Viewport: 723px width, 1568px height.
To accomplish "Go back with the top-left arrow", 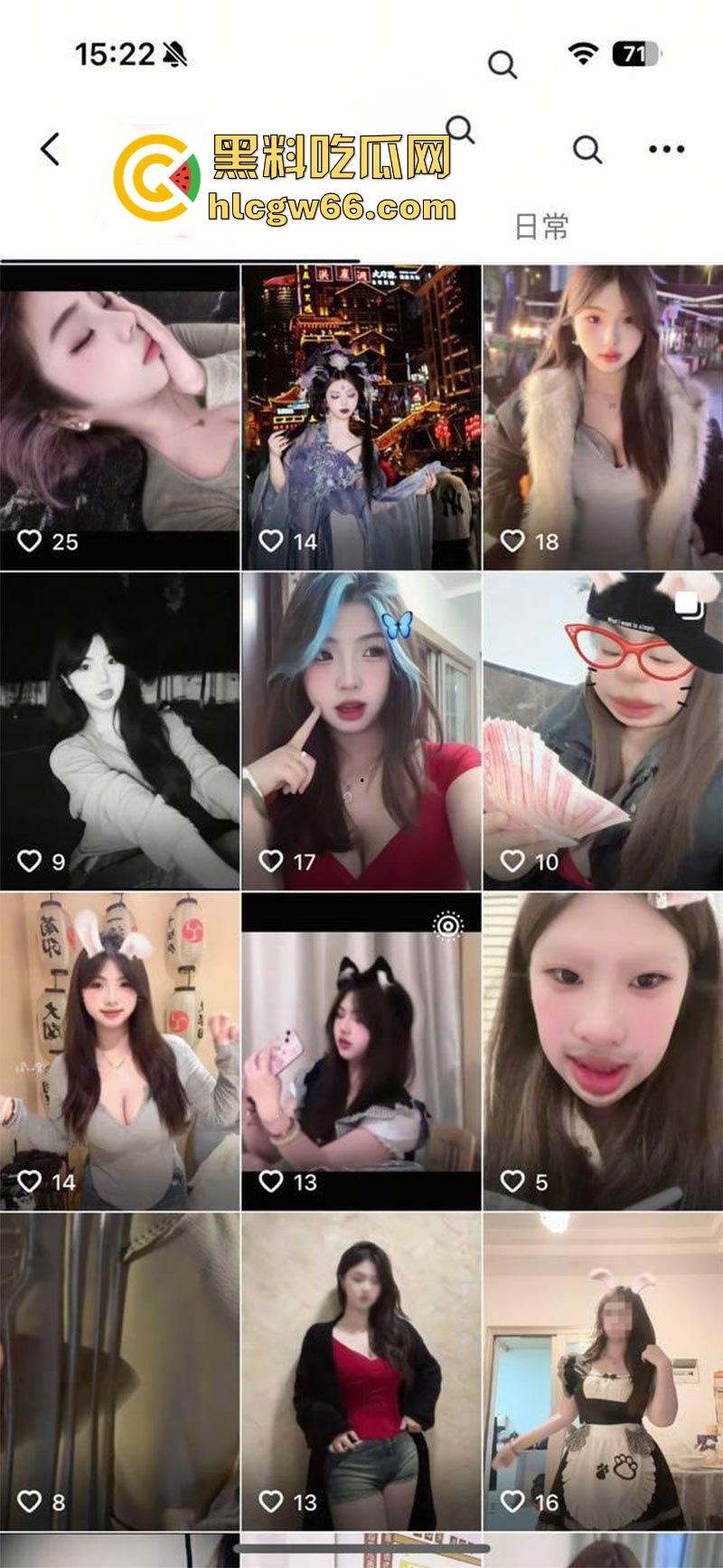I will point(51,149).
